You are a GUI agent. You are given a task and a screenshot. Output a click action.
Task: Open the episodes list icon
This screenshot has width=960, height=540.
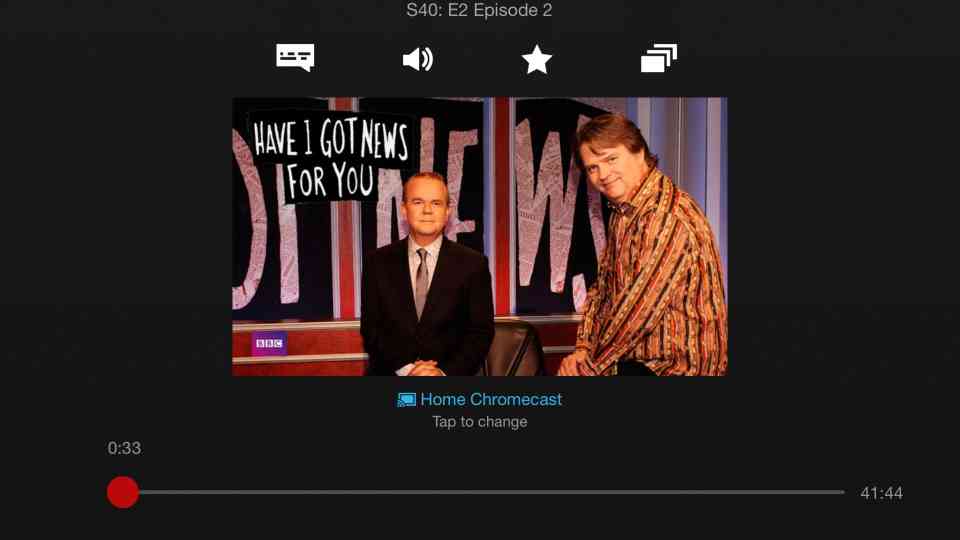click(658, 59)
